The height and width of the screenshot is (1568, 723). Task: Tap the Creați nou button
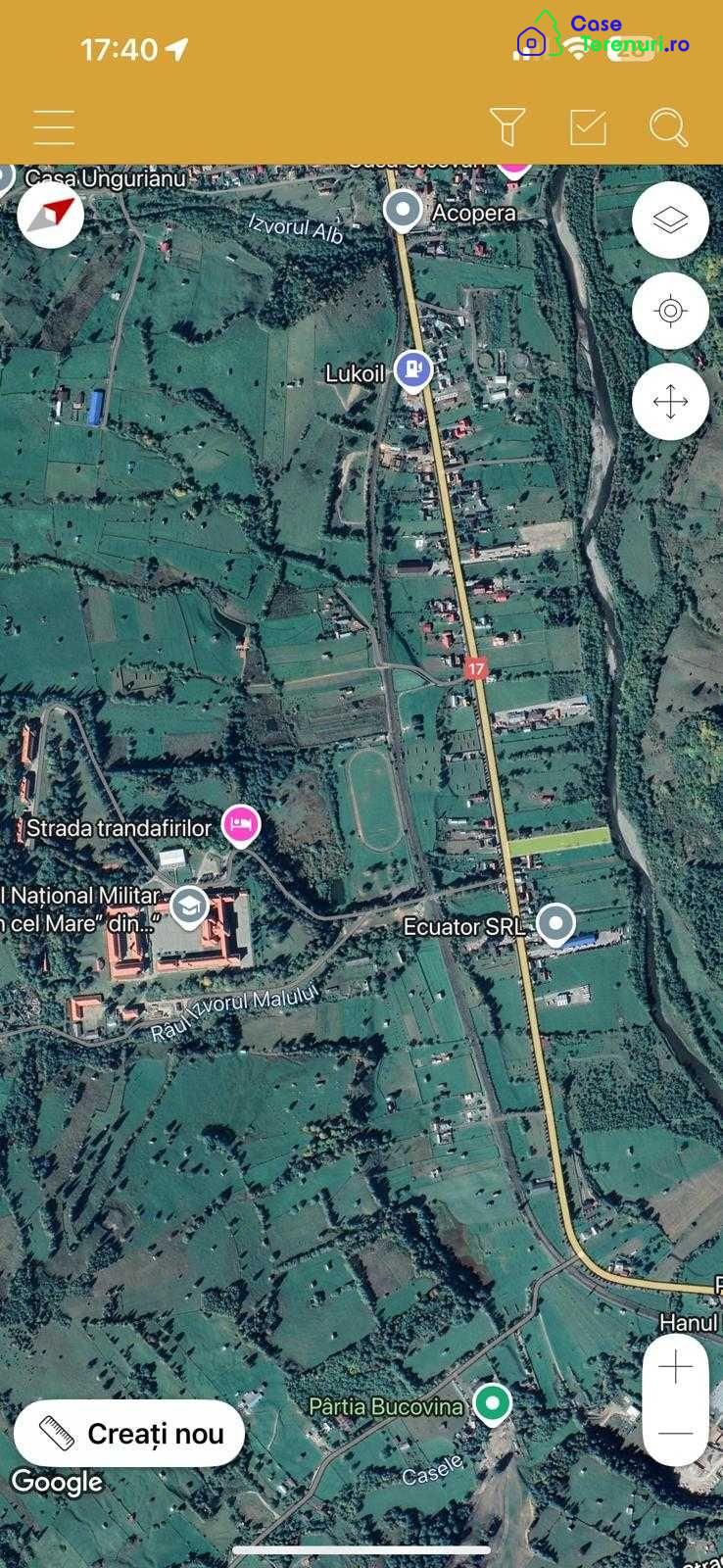tap(129, 1434)
